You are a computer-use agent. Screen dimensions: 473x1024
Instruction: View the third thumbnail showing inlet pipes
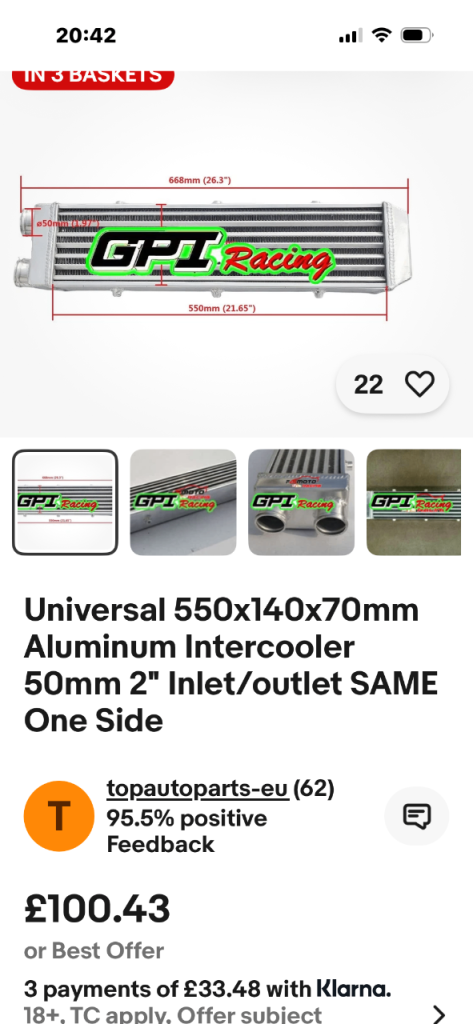click(301, 502)
